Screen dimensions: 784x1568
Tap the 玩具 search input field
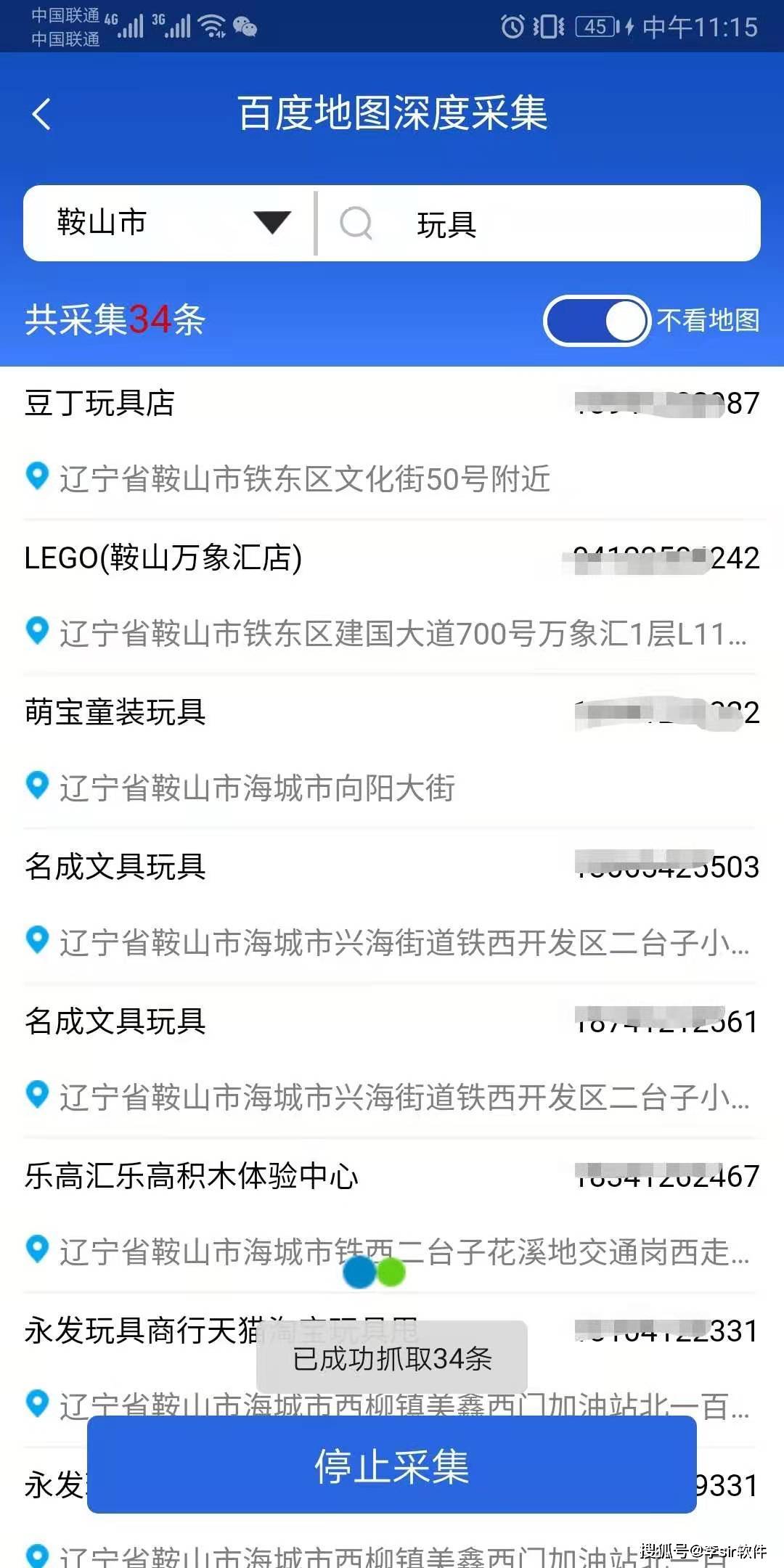click(x=508, y=224)
